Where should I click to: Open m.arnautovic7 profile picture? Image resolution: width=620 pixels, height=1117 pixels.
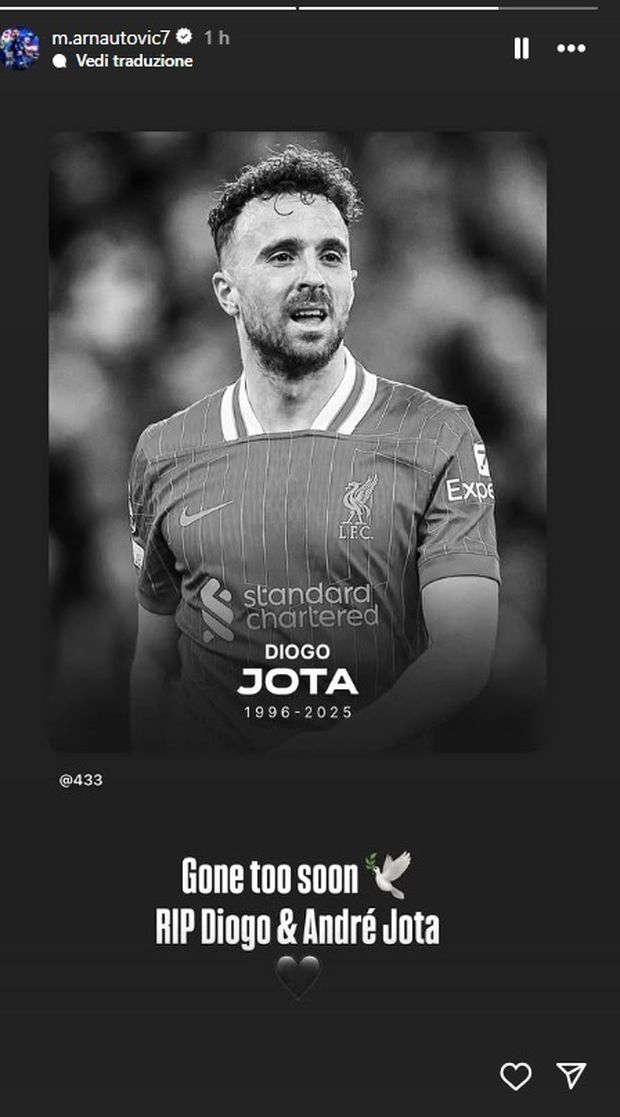20,48
